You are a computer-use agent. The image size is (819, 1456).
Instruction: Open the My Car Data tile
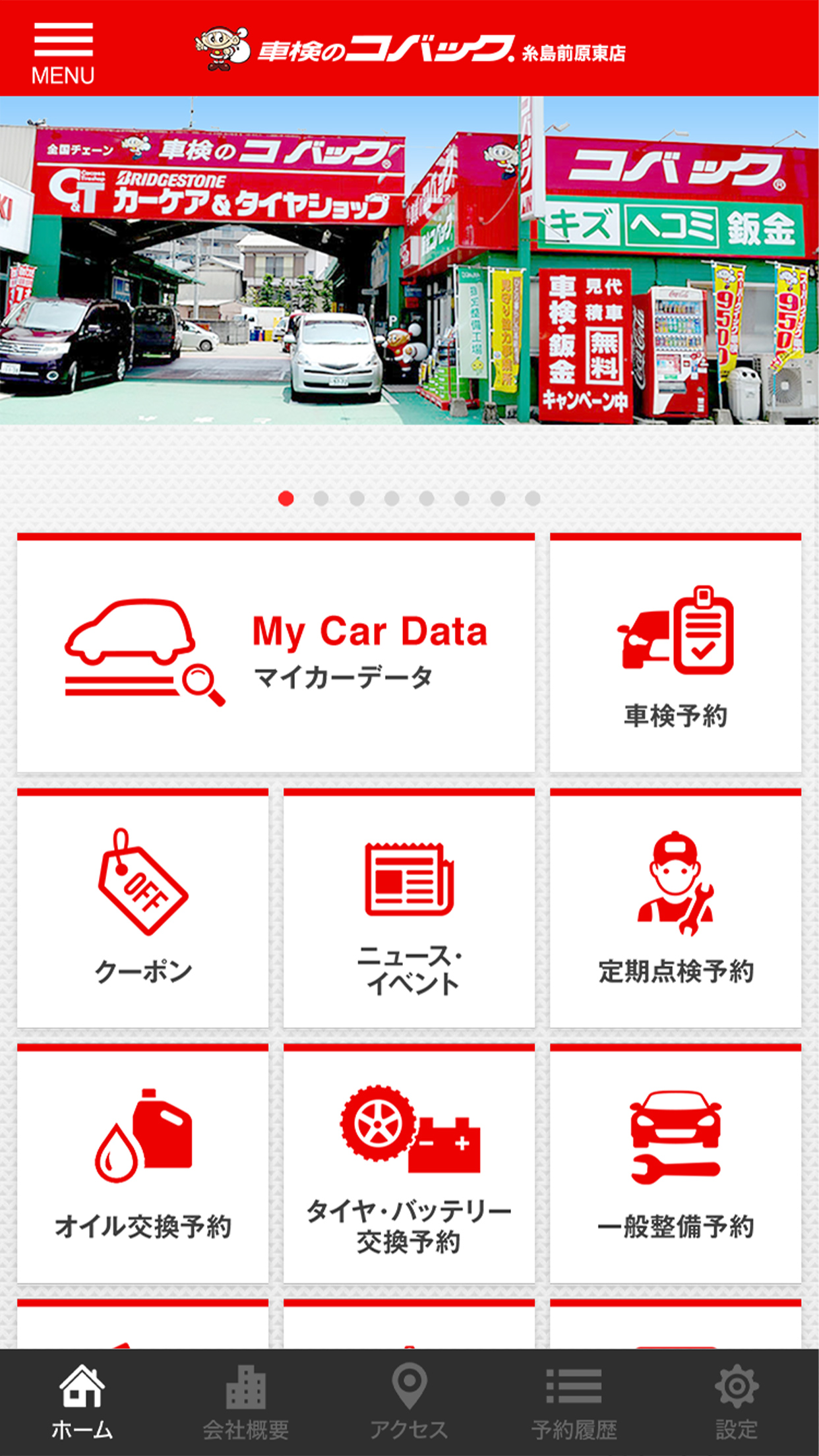pos(276,654)
